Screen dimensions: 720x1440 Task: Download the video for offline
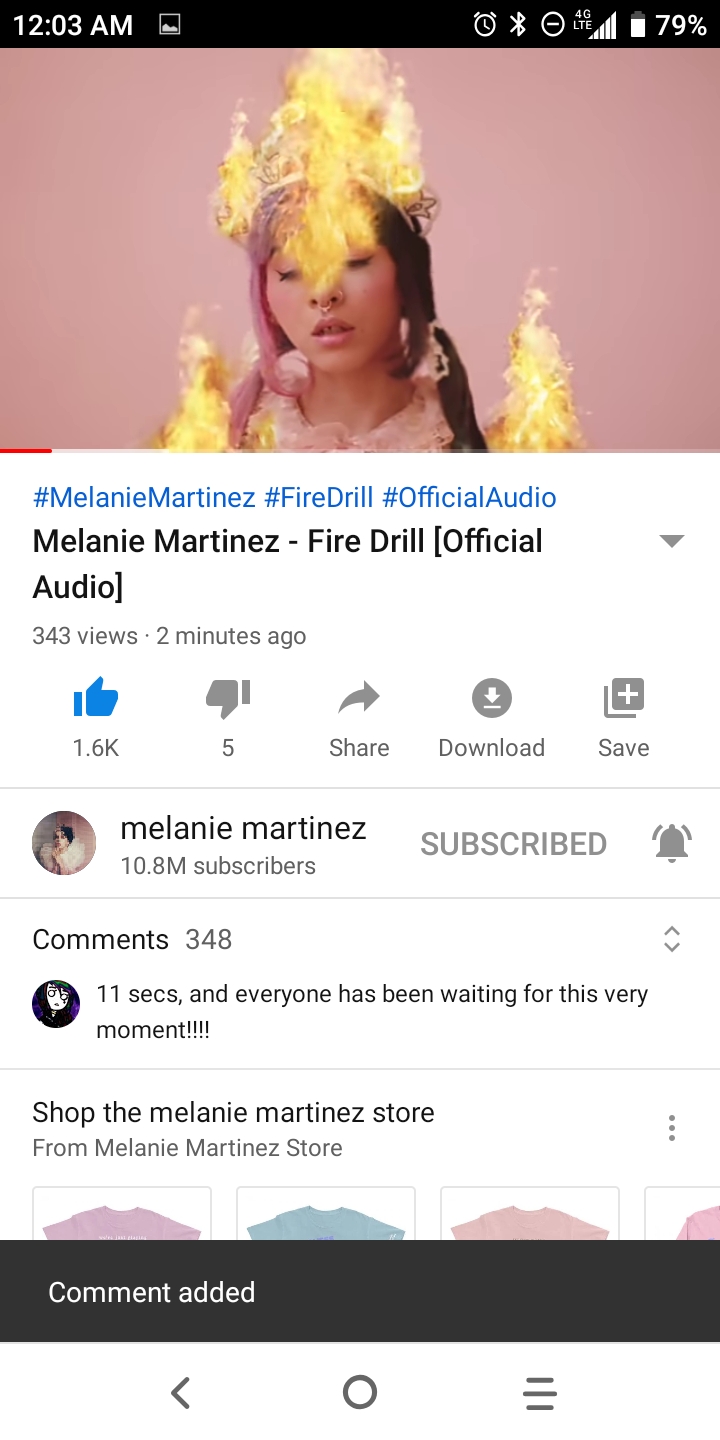pyautogui.click(x=491, y=699)
